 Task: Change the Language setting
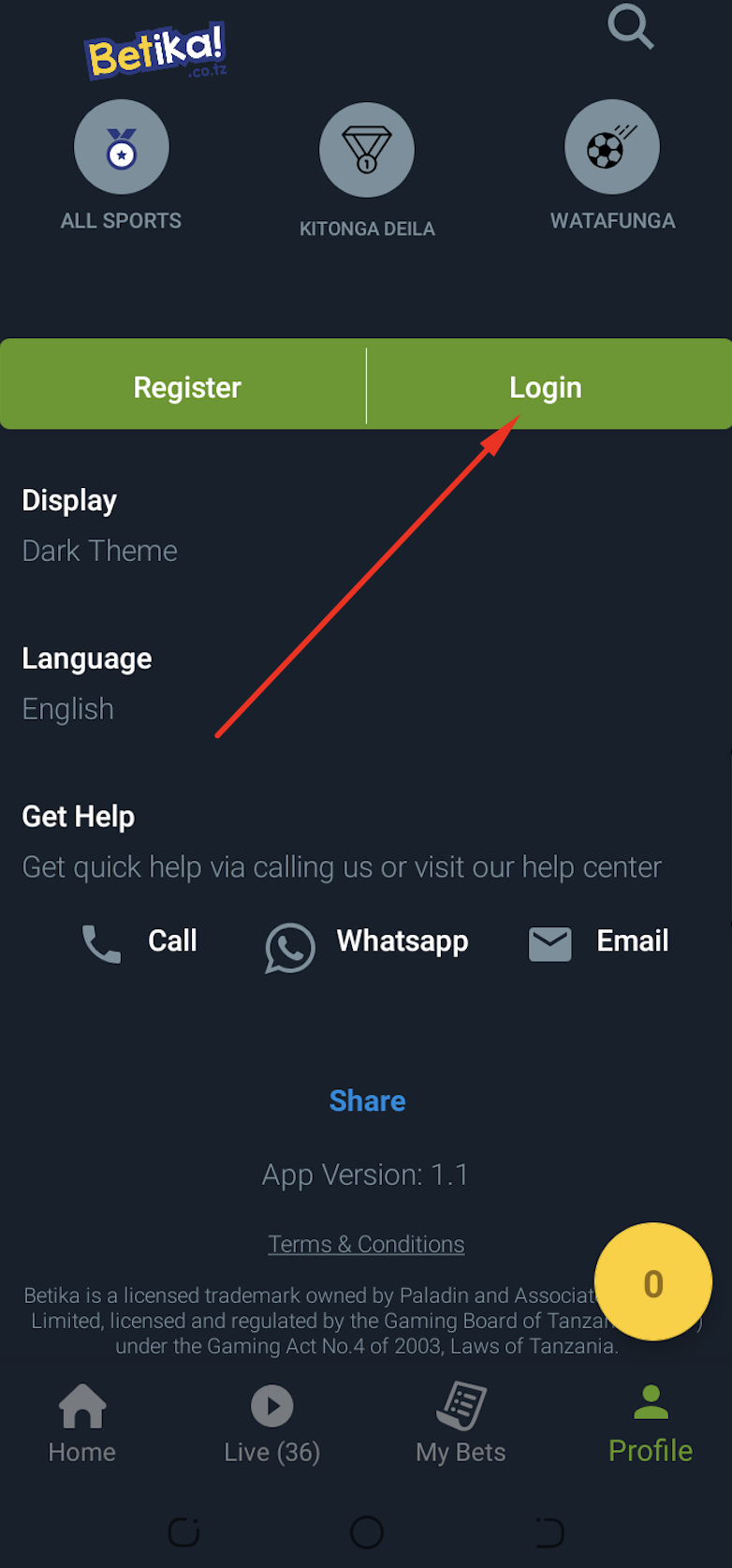pos(68,708)
